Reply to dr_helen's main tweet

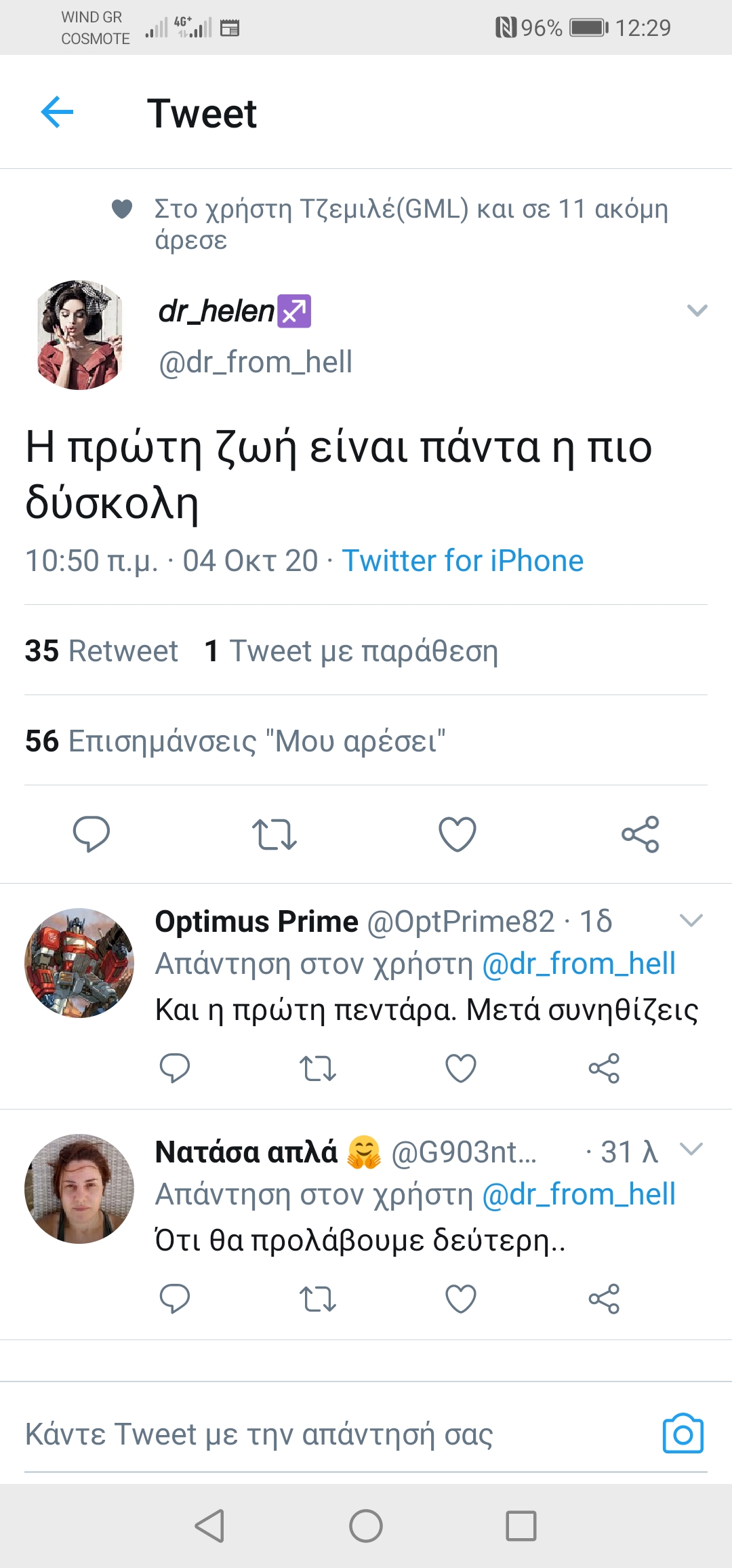tap(91, 834)
